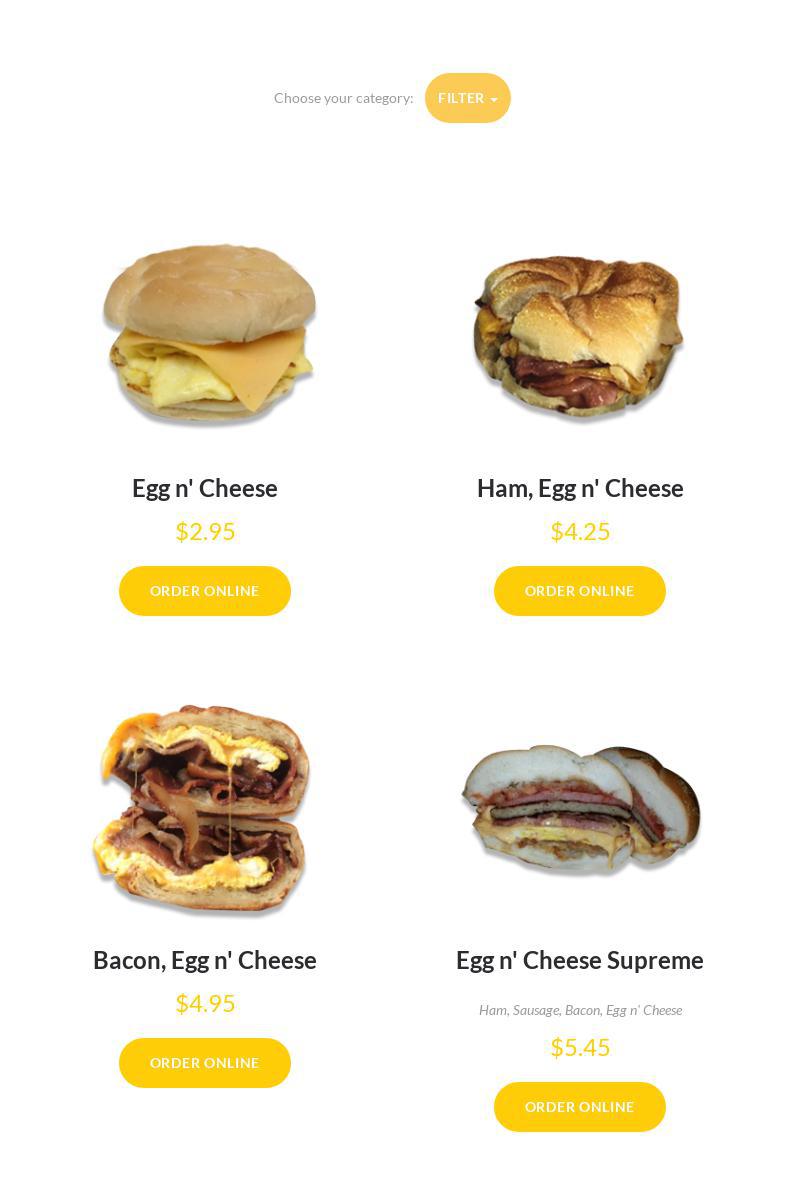The width and height of the screenshot is (785, 1203).
Task: Order the Ham, Egg n' Cheese online
Action: click(580, 591)
